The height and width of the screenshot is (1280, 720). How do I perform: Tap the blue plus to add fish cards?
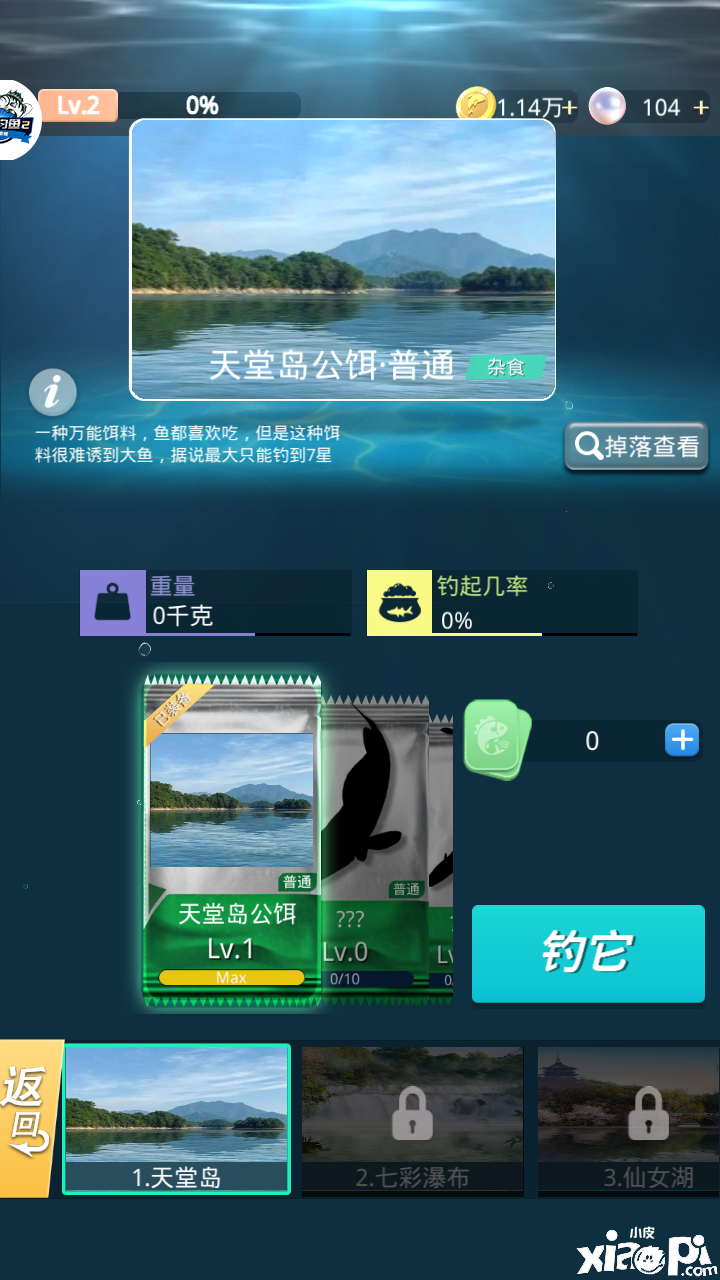coord(682,740)
